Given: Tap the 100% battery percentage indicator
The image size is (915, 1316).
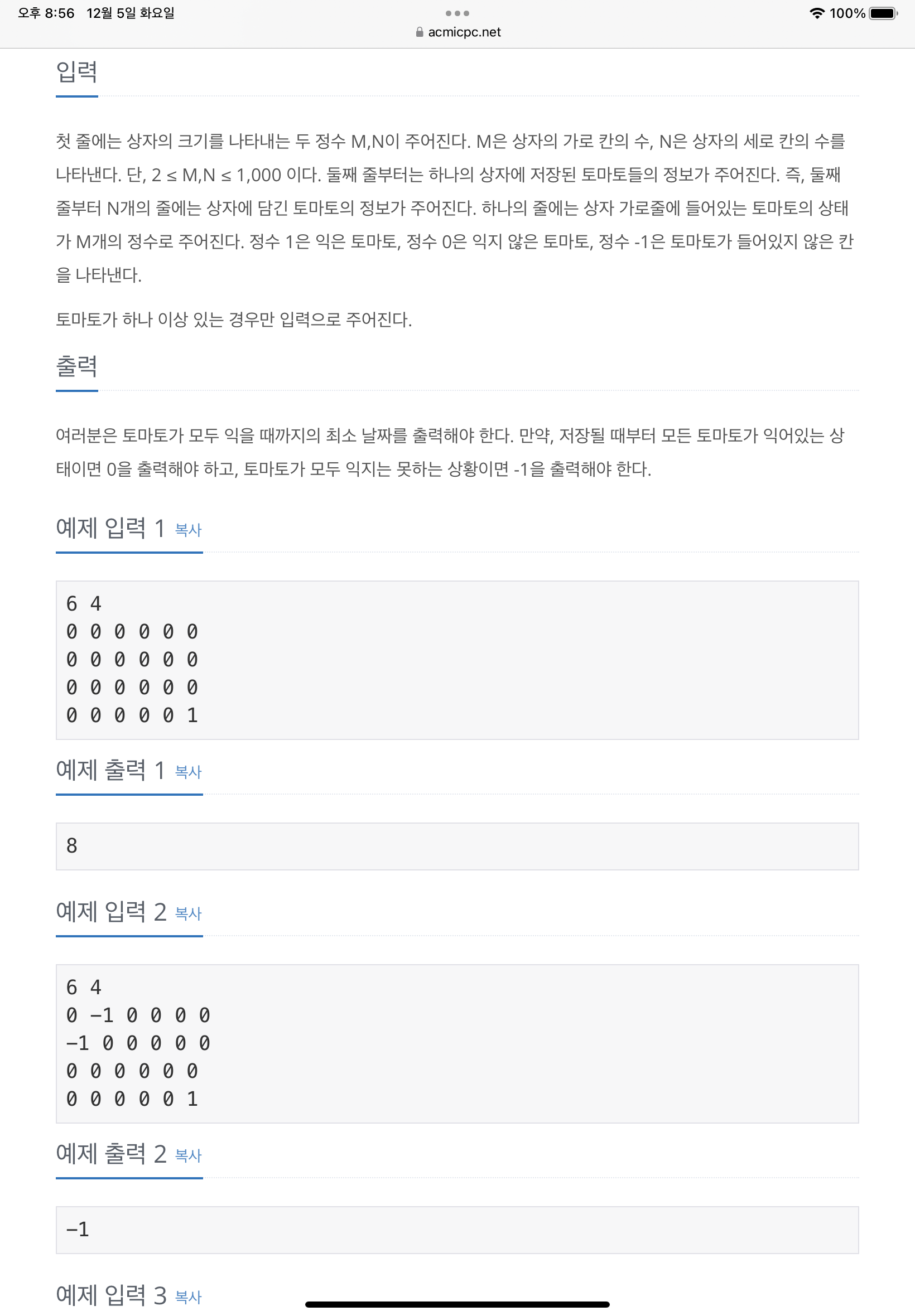Looking at the screenshot, I should click(x=847, y=13).
